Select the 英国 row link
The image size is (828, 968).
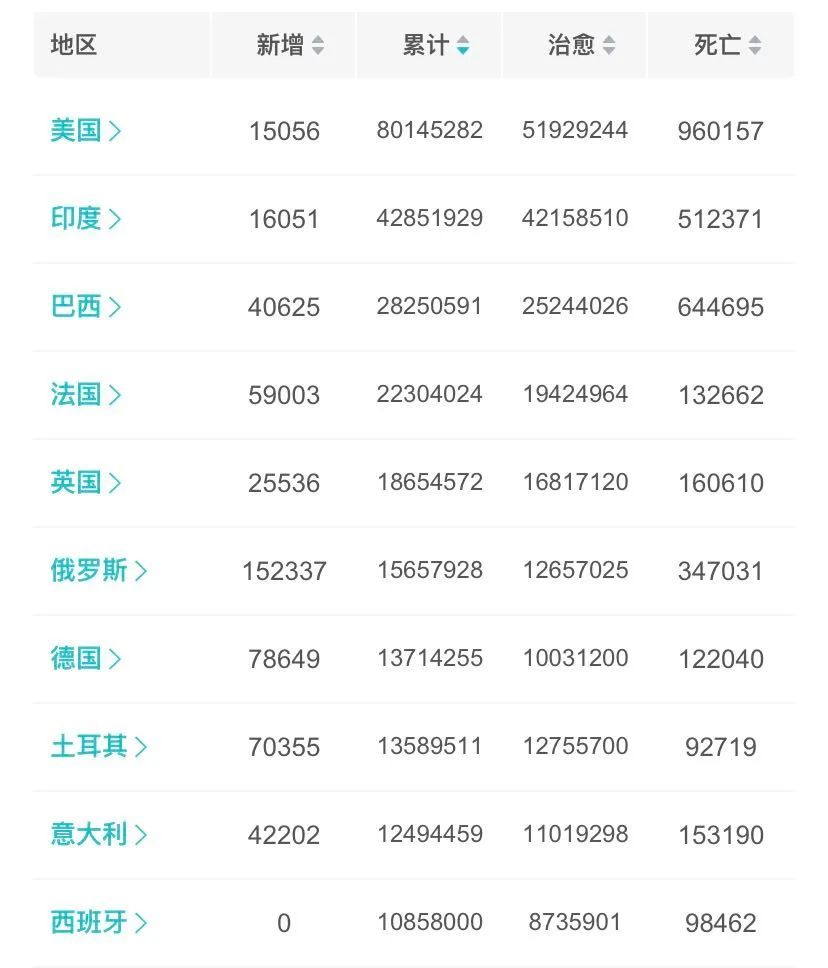(x=86, y=482)
